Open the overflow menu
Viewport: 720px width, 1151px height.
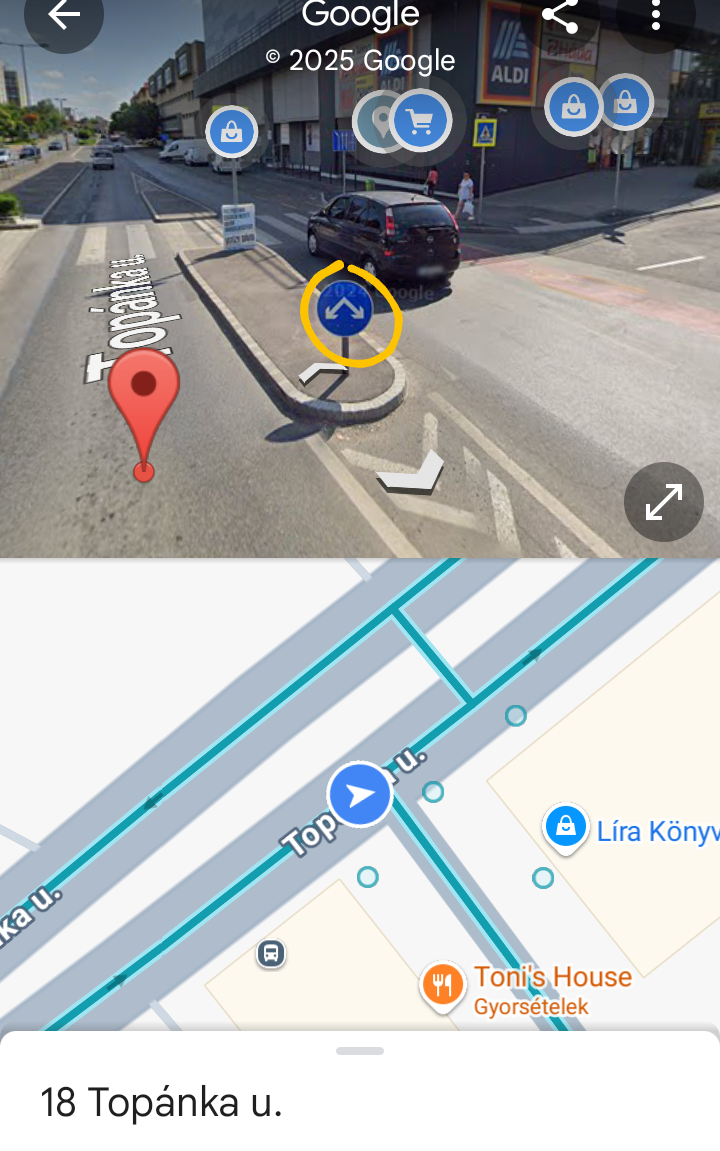(656, 14)
